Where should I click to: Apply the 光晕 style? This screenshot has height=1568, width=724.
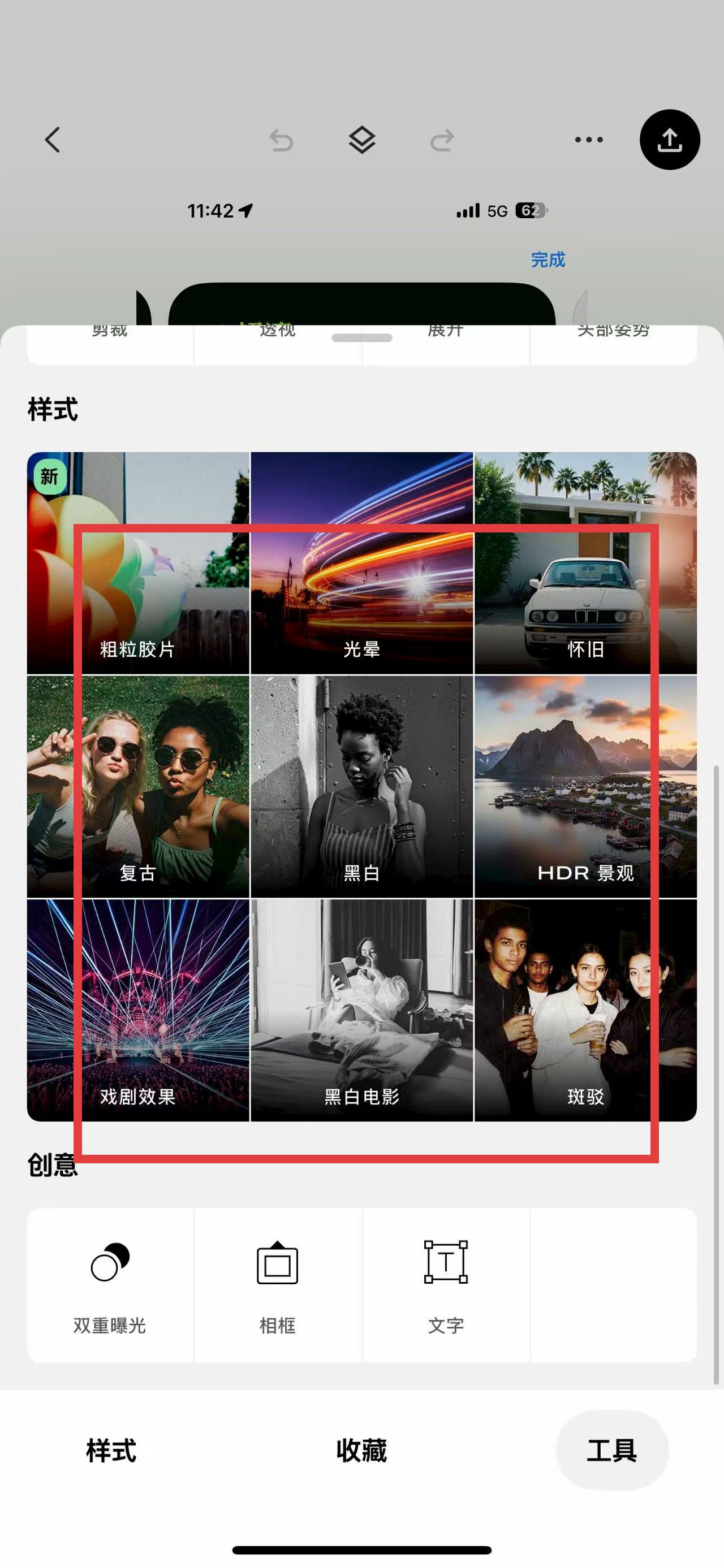point(361,563)
